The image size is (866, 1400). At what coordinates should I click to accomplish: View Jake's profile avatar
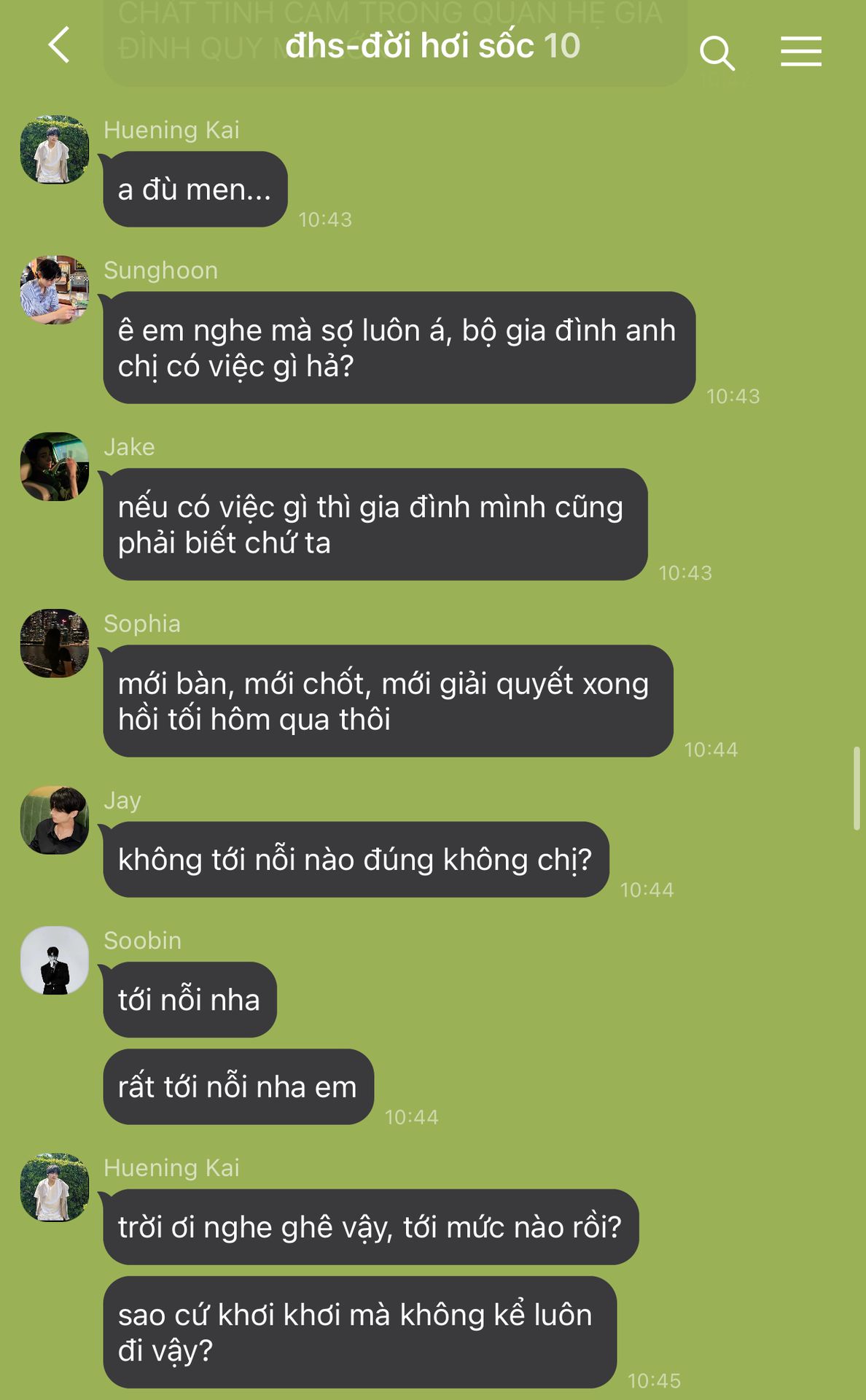(55, 467)
